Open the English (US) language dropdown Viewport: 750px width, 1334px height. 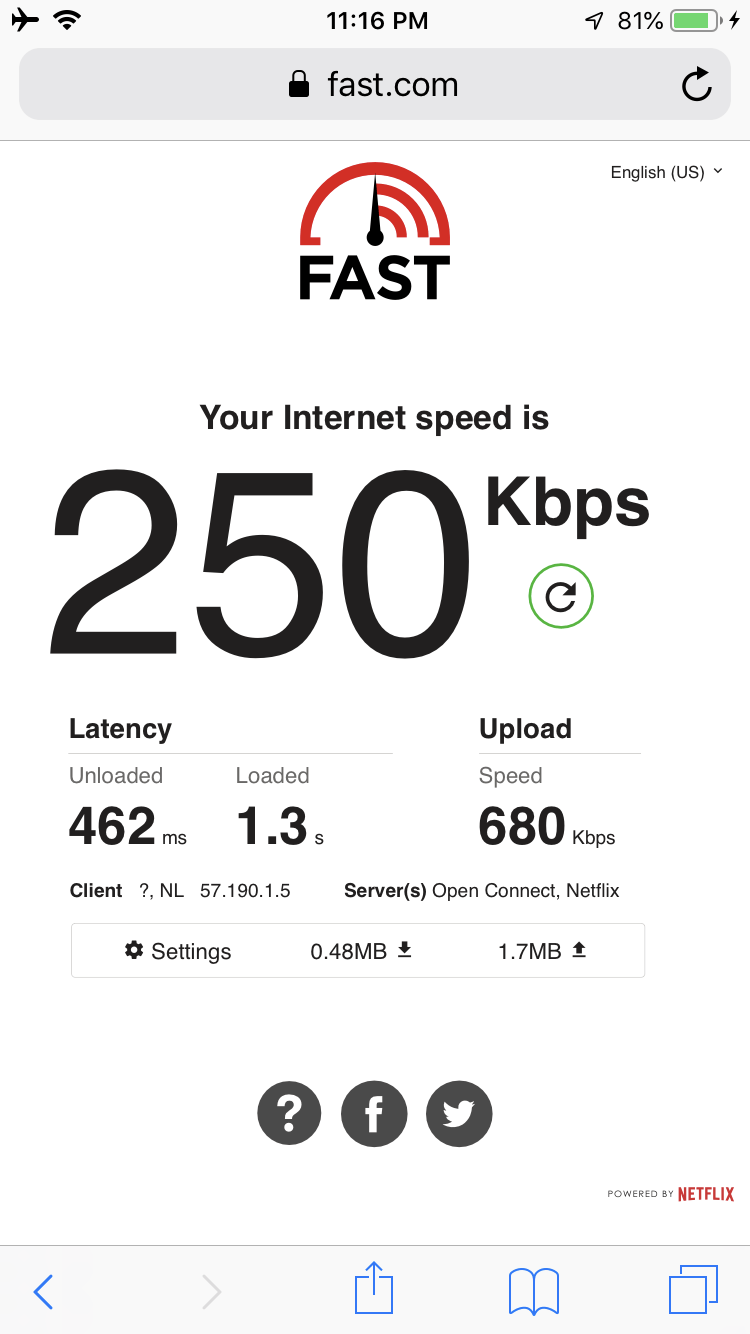[x=666, y=172]
